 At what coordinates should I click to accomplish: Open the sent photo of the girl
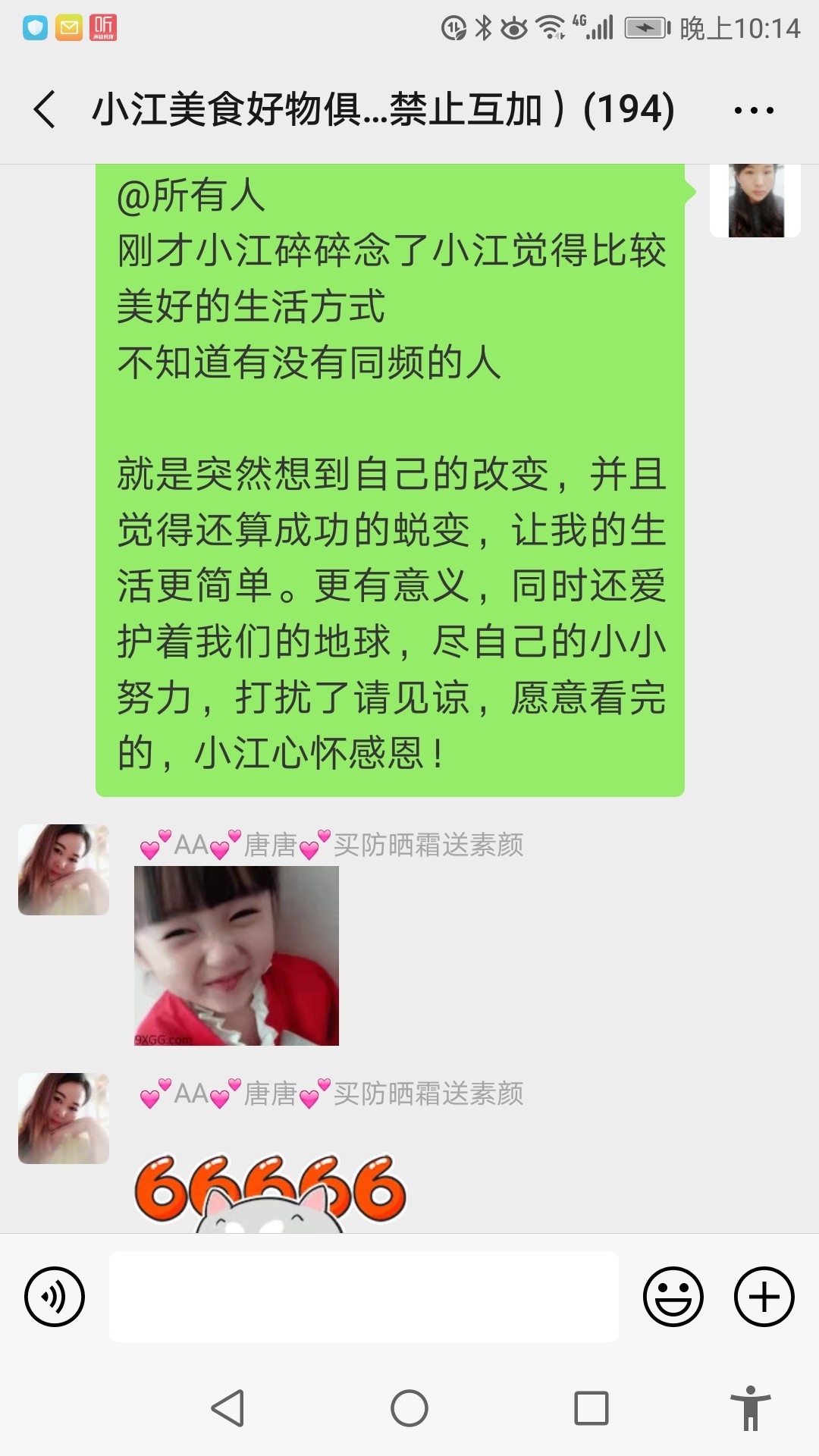[237, 955]
